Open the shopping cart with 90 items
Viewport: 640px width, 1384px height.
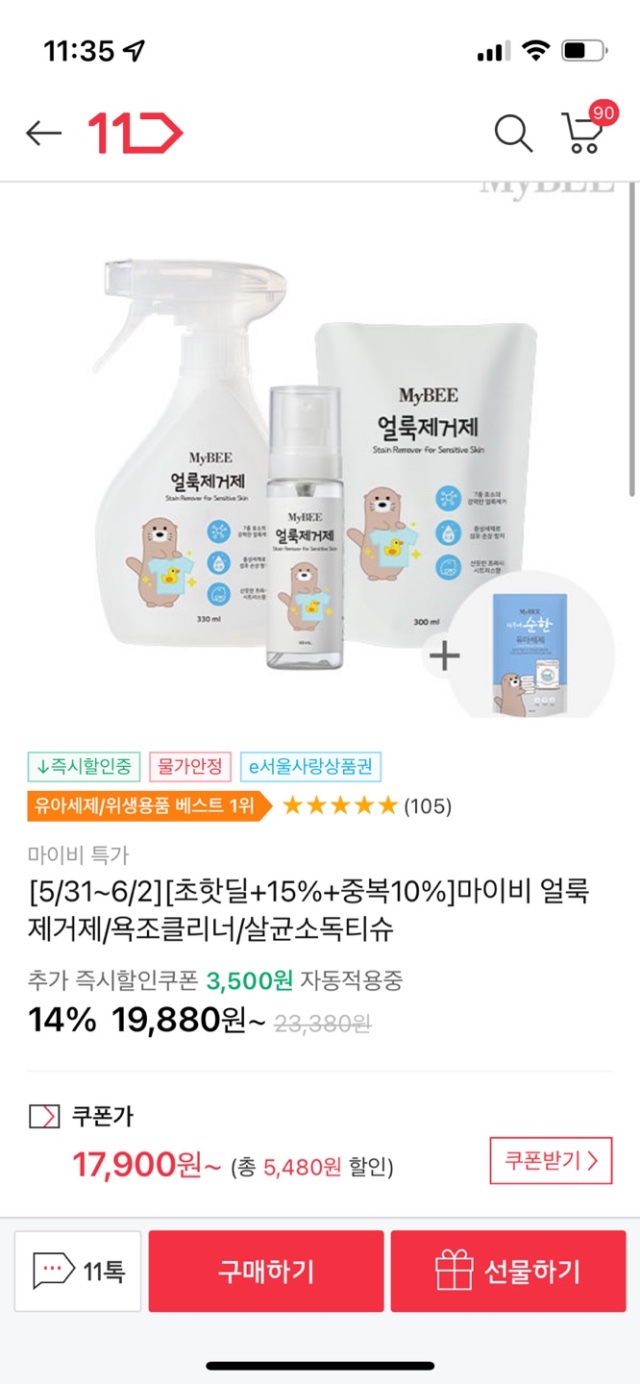[584, 133]
